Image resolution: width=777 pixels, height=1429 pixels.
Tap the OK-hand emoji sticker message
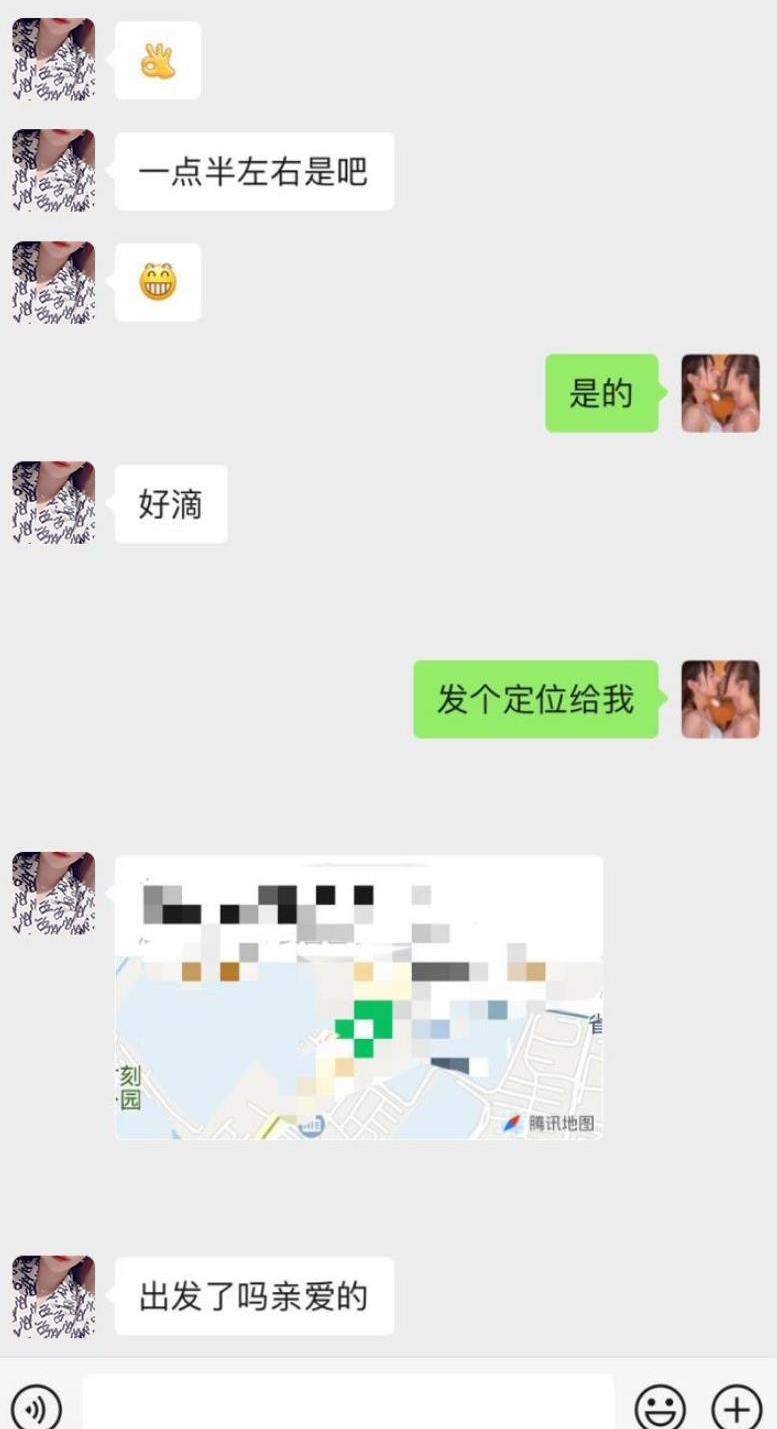tap(157, 60)
